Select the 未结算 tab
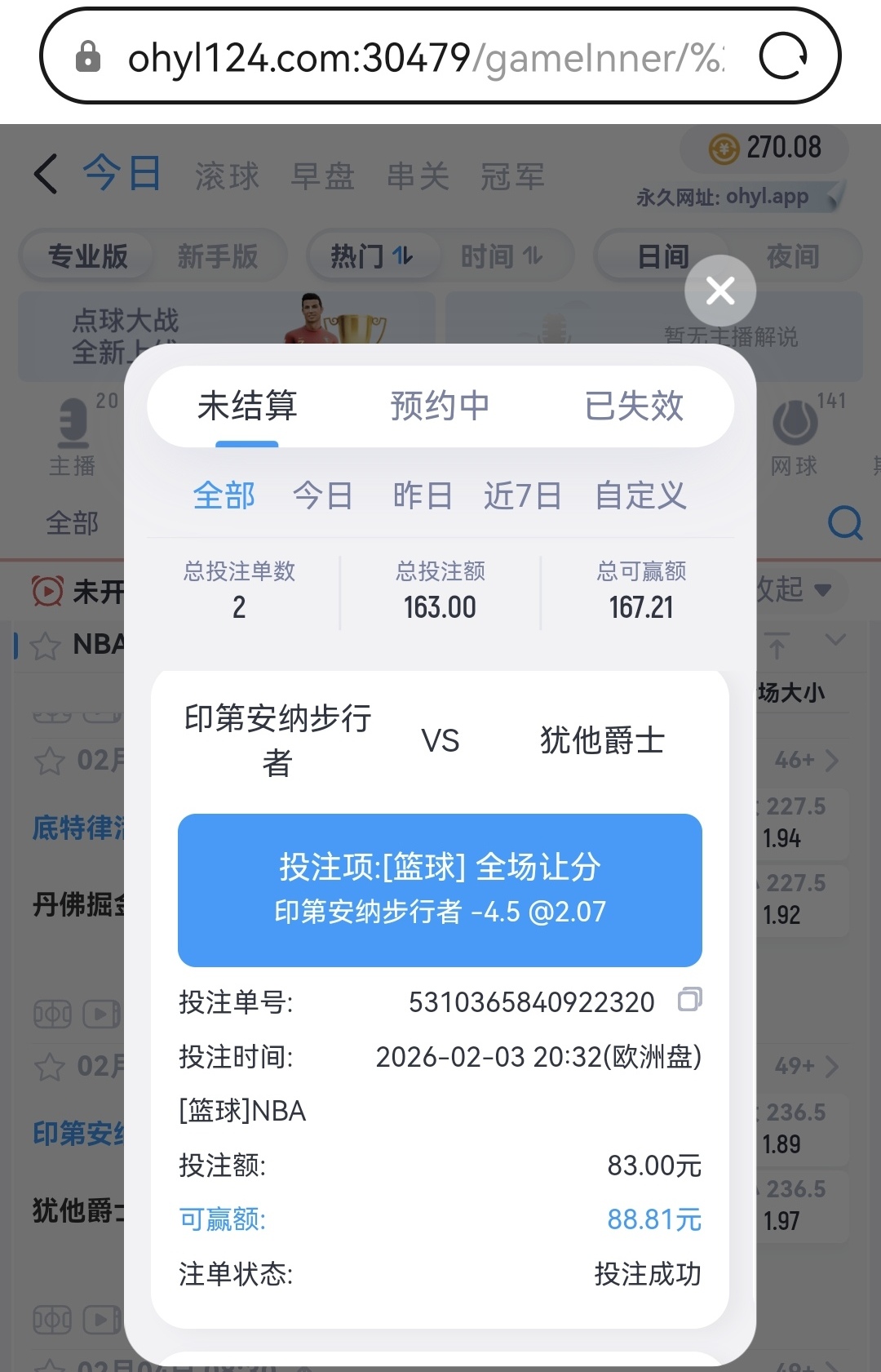 (247, 406)
